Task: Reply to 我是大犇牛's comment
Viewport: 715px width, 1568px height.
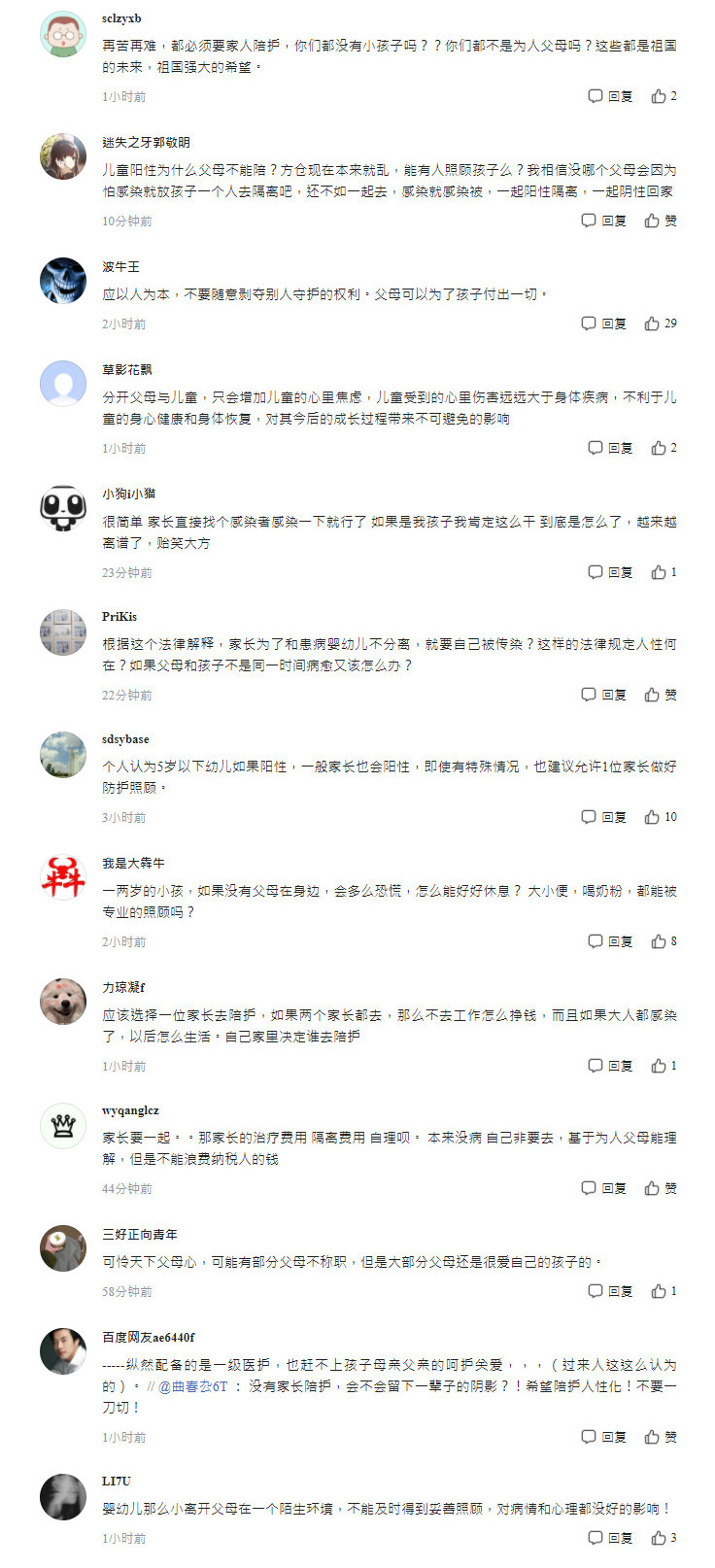Action: 610,941
